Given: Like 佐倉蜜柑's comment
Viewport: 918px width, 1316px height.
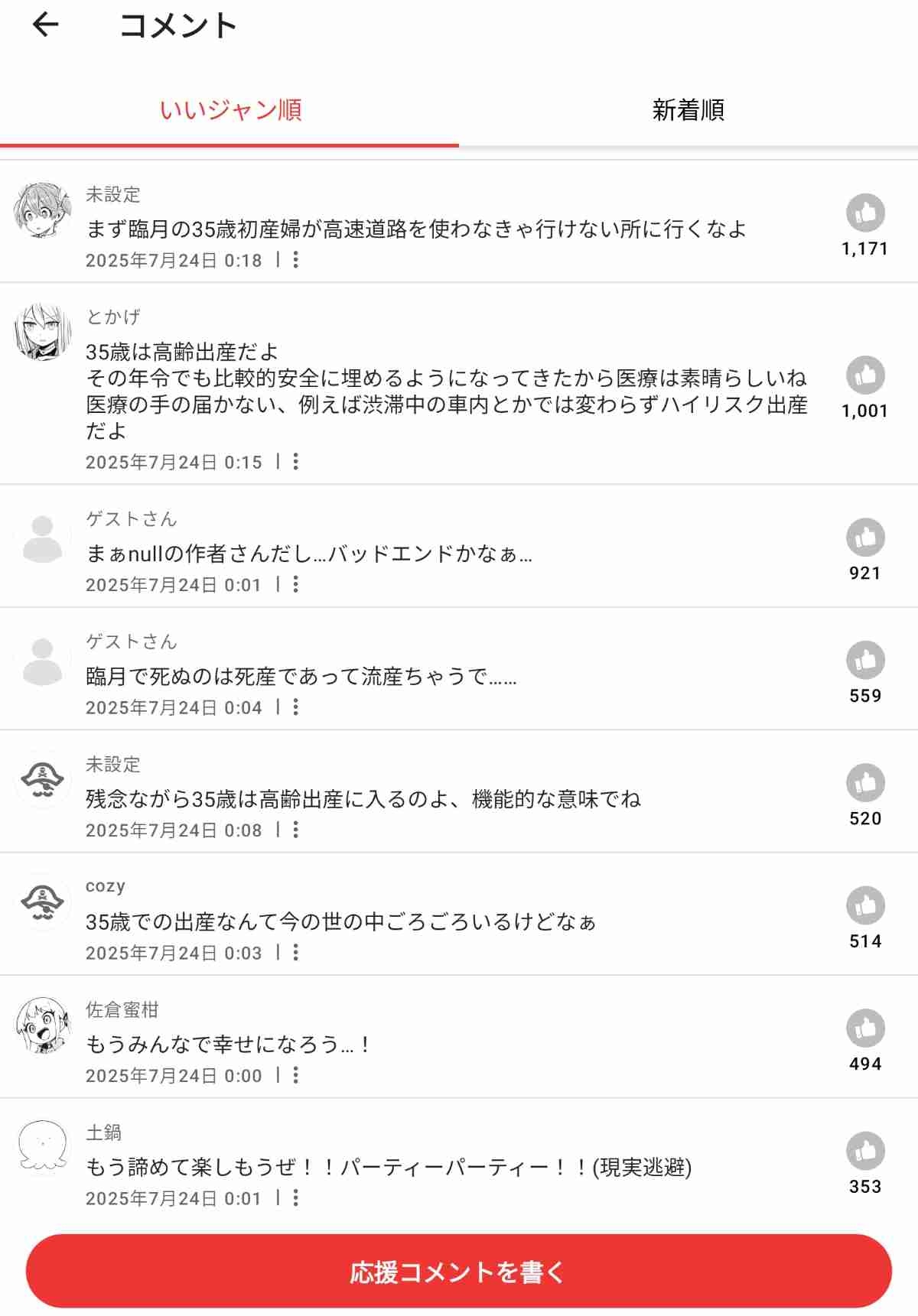Looking at the screenshot, I should click(865, 1028).
